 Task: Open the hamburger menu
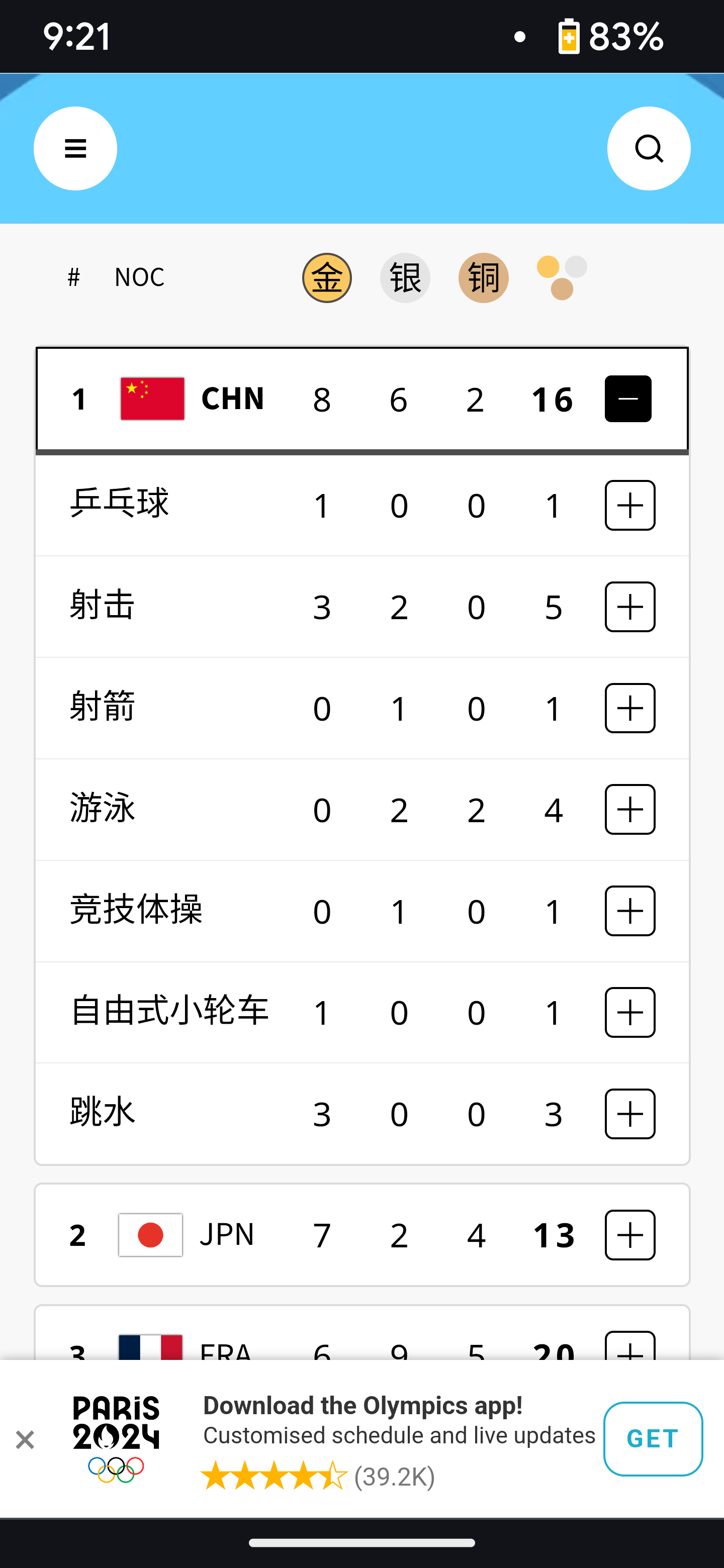(75, 149)
